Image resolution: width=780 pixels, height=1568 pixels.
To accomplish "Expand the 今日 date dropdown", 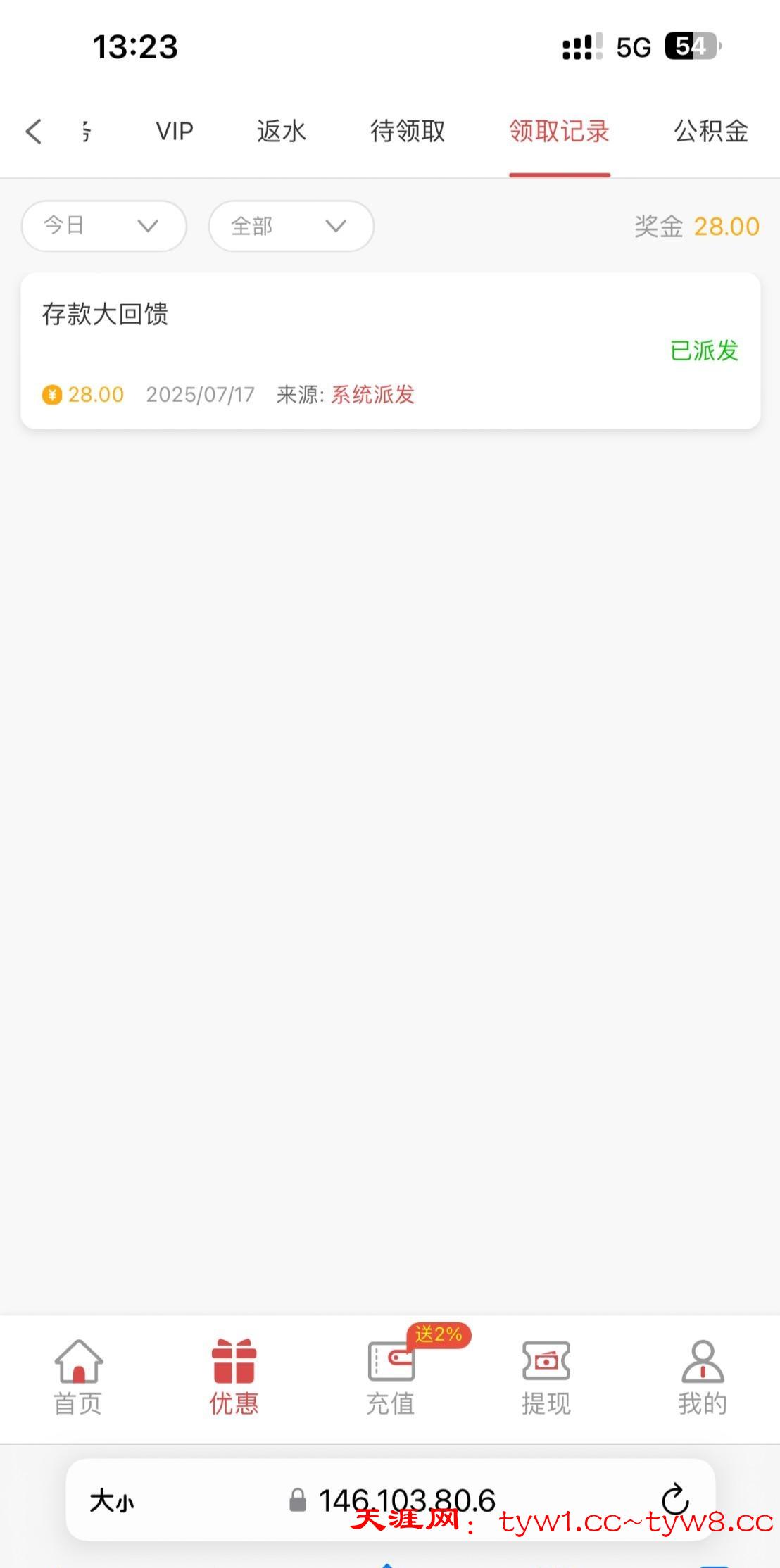I will tap(104, 226).
